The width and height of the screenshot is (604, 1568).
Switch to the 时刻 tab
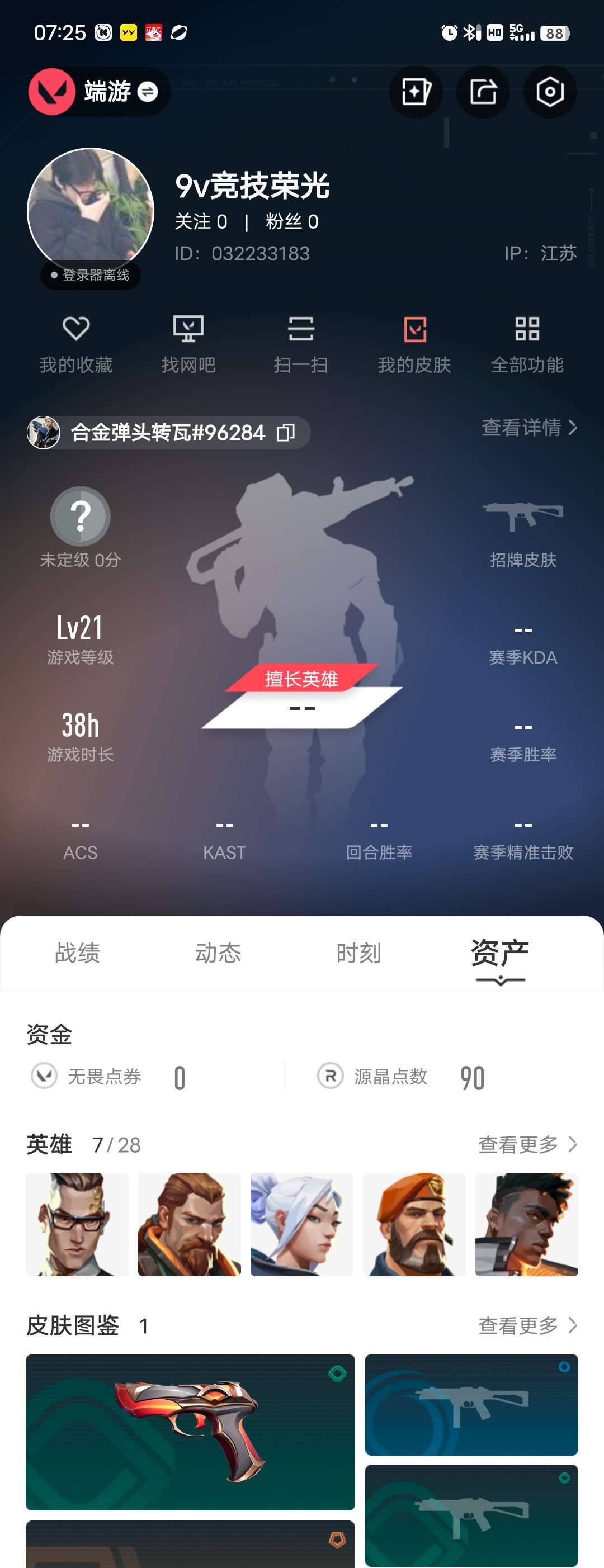coord(358,953)
